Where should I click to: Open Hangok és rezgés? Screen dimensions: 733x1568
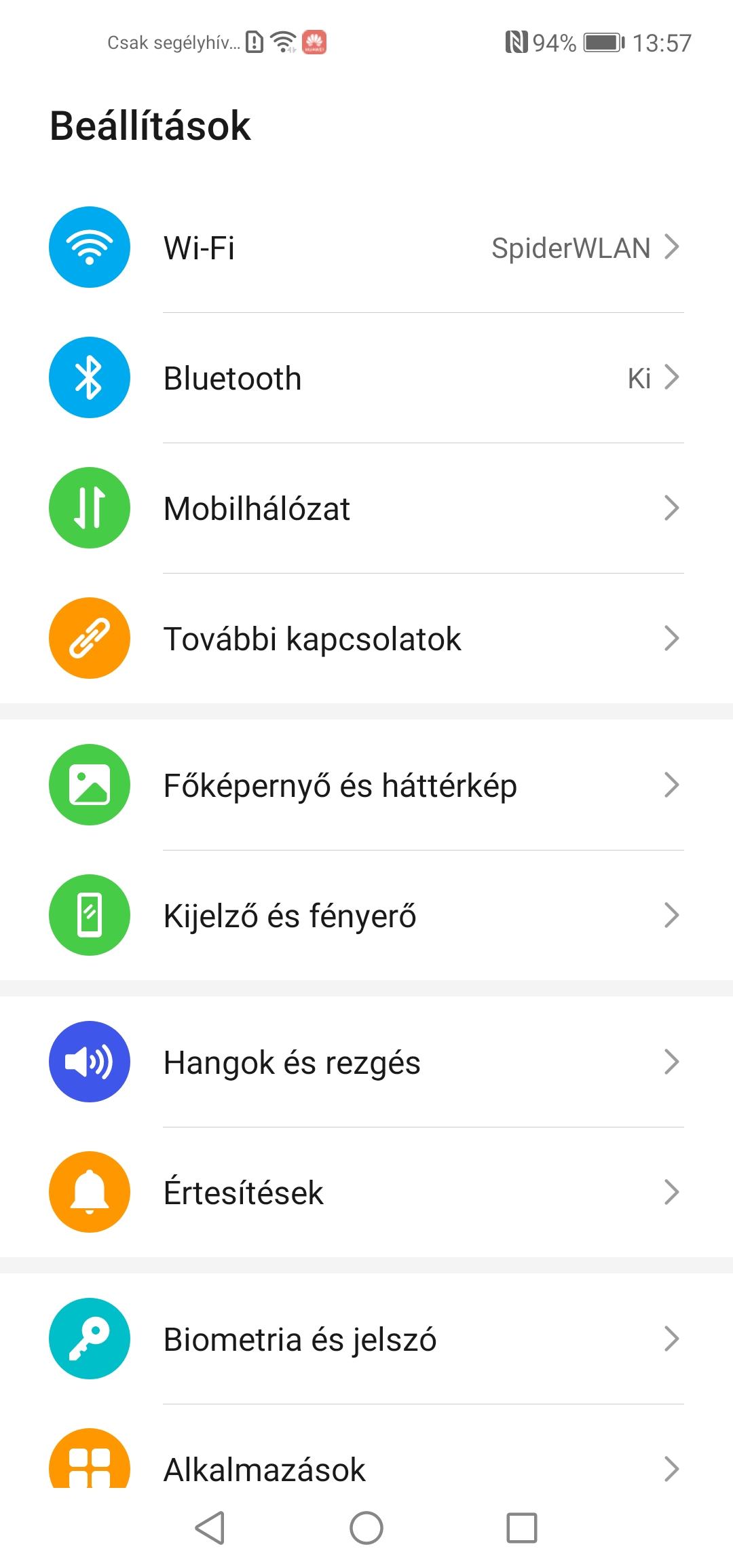(366, 1062)
